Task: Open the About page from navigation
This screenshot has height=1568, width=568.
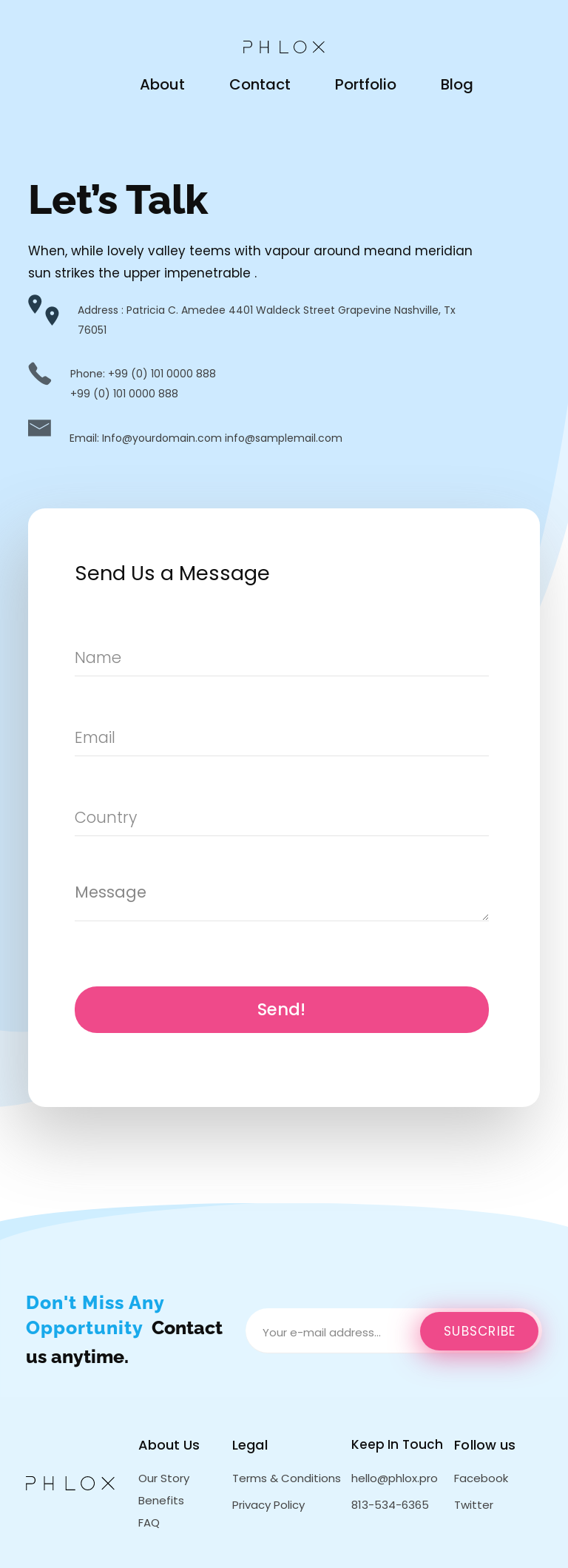Action: tap(162, 84)
